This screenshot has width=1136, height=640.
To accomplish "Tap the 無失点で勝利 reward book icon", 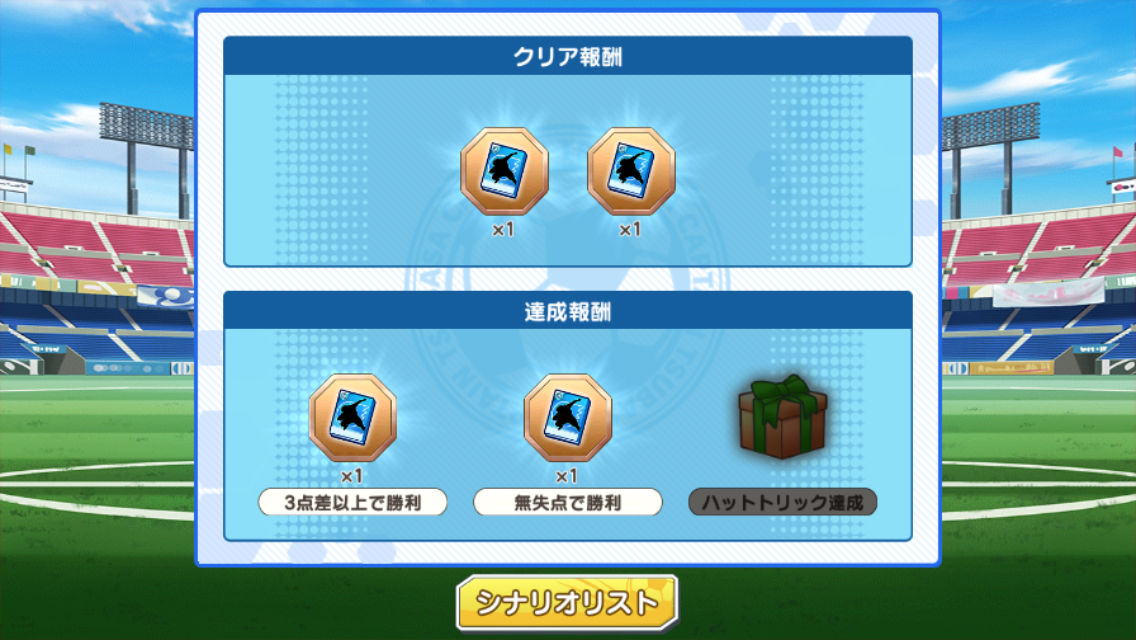I will [567, 418].
